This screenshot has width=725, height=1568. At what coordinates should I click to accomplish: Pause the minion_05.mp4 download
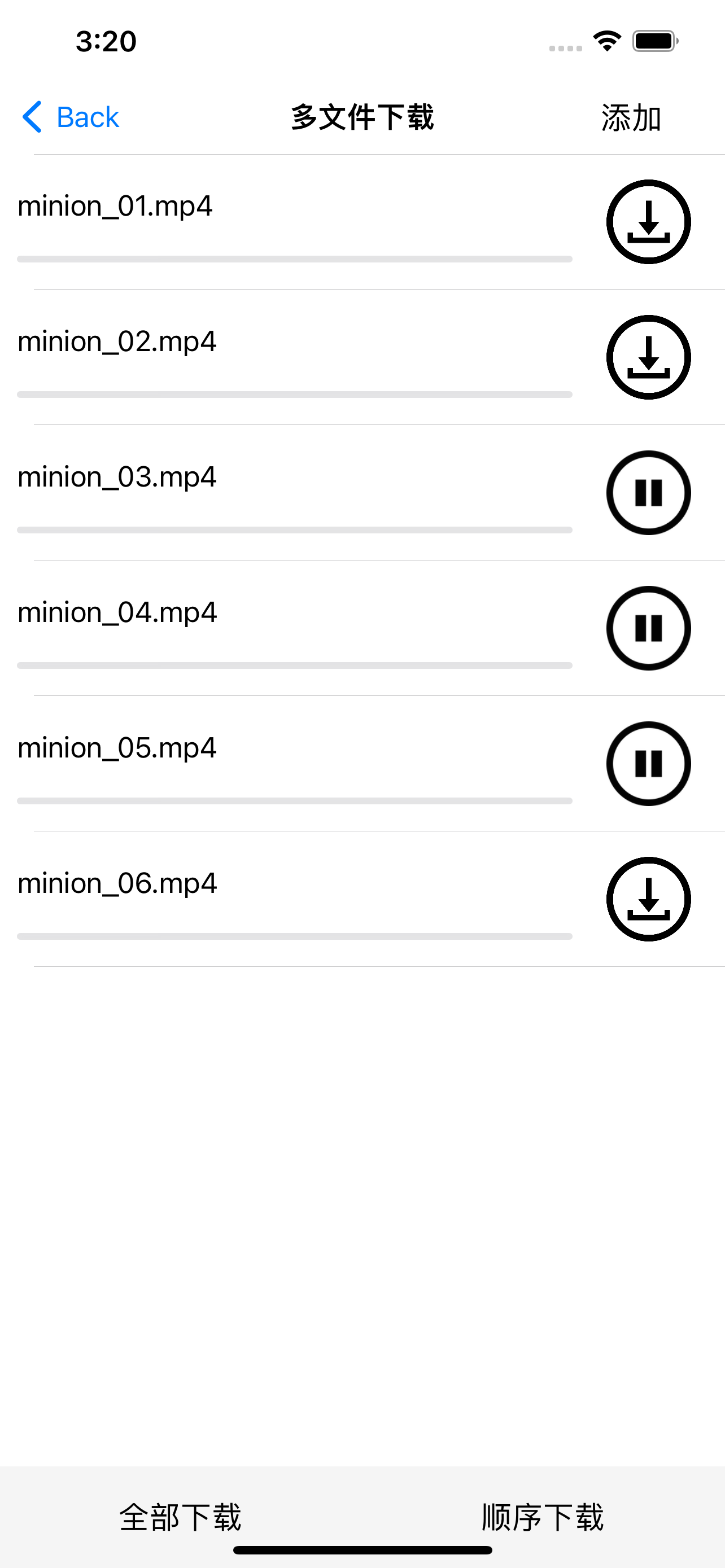click(649, 764)
